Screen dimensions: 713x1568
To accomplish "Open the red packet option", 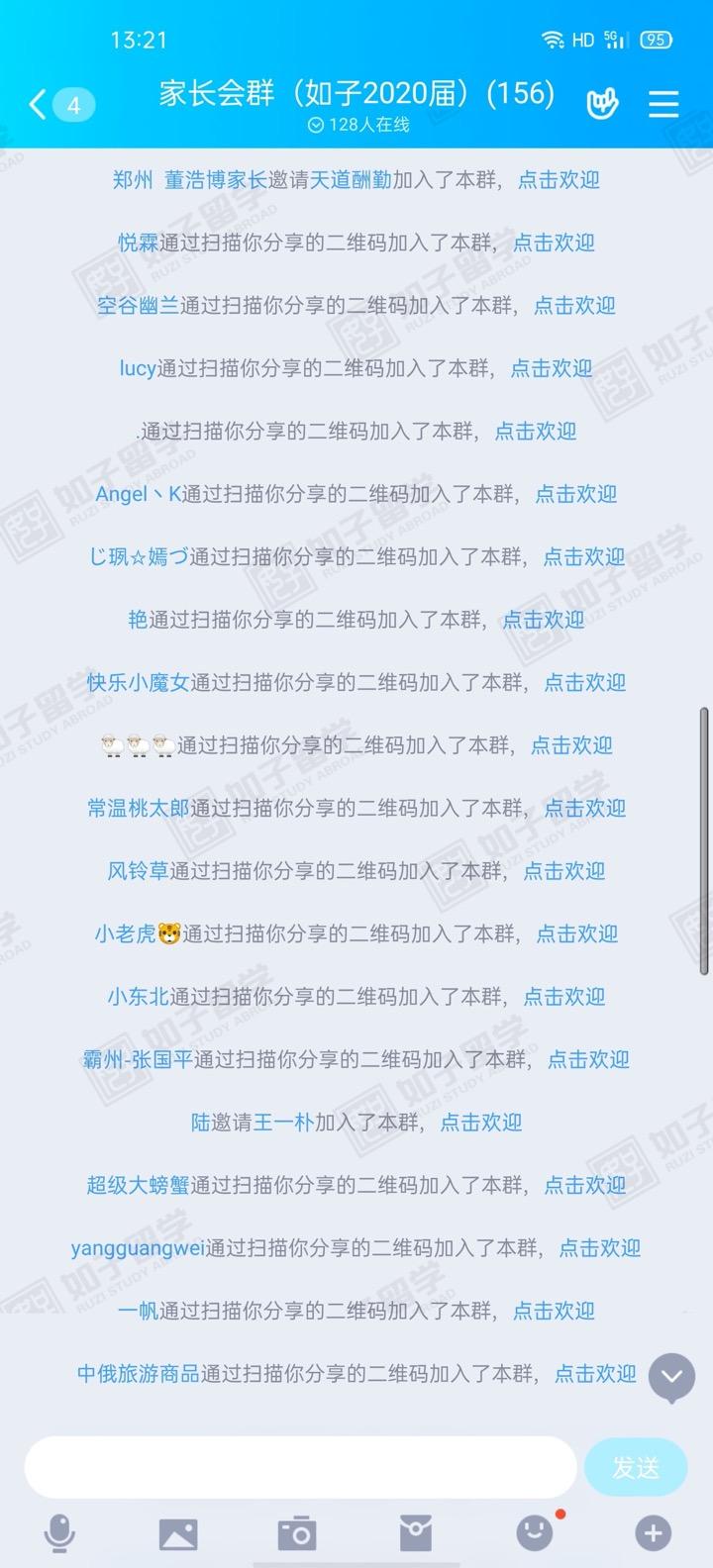I will click(x=416, y=1533).
